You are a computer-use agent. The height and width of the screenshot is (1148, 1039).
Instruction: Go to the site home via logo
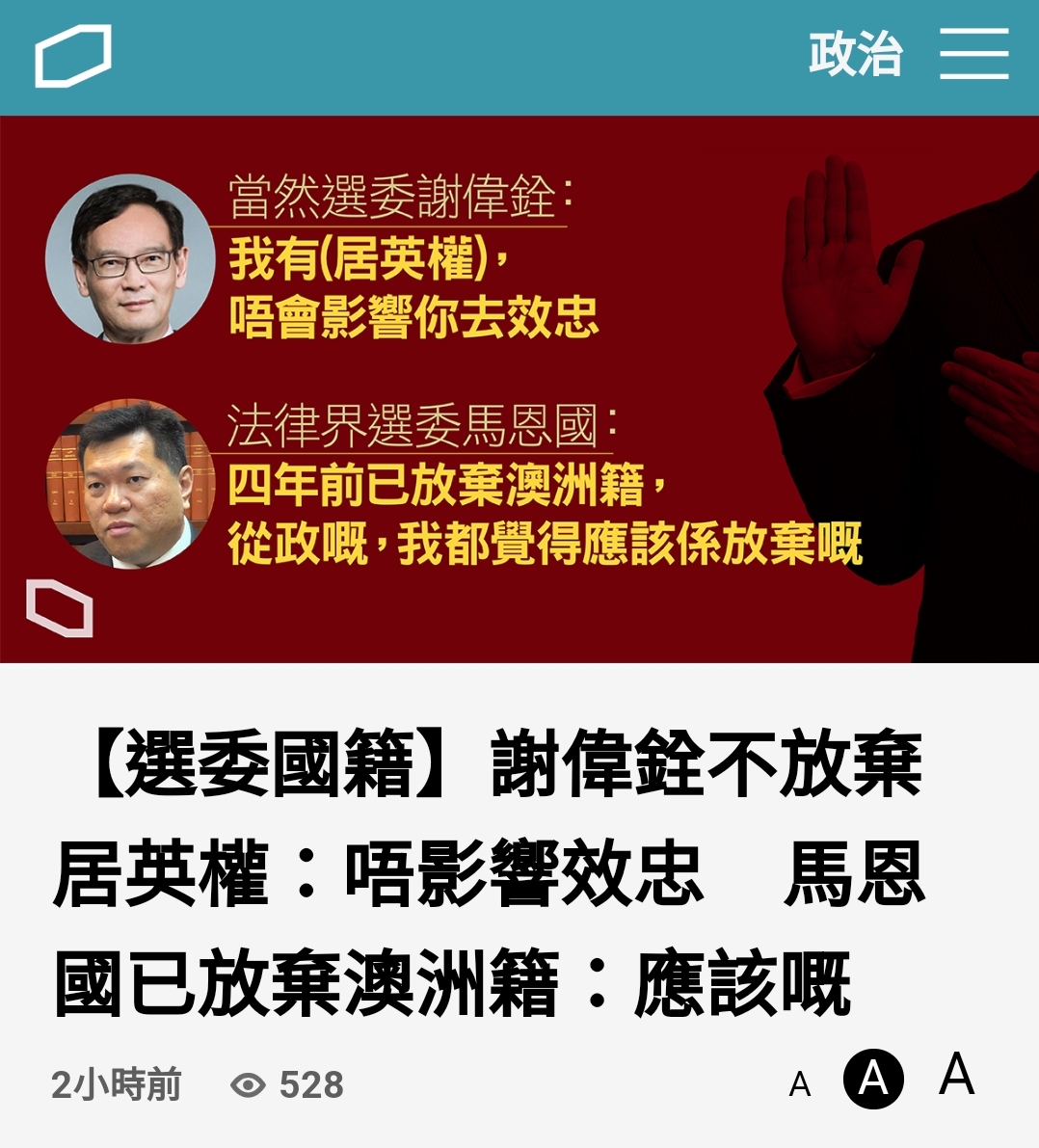click(73, 56)
